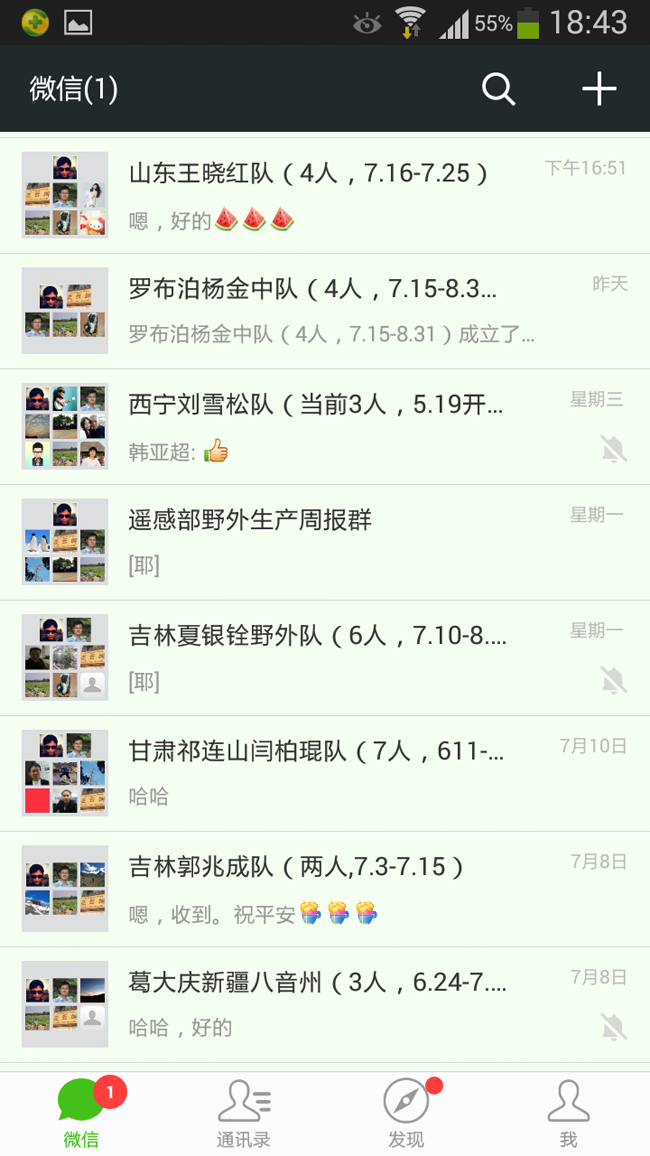Open the search magnifier icon
Screen dimensions: 650x1156
[498, 89]
